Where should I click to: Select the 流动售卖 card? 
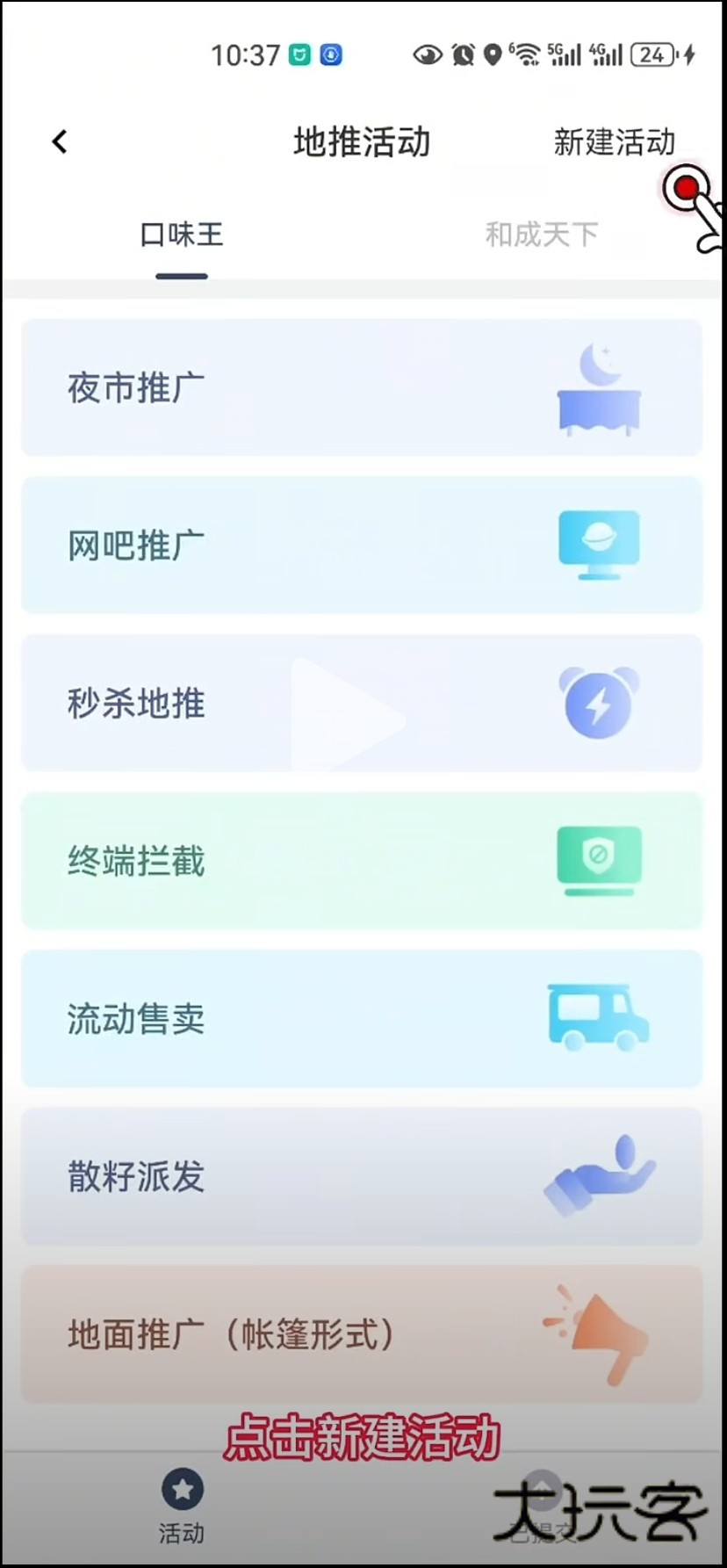(x=362, y=1019)
